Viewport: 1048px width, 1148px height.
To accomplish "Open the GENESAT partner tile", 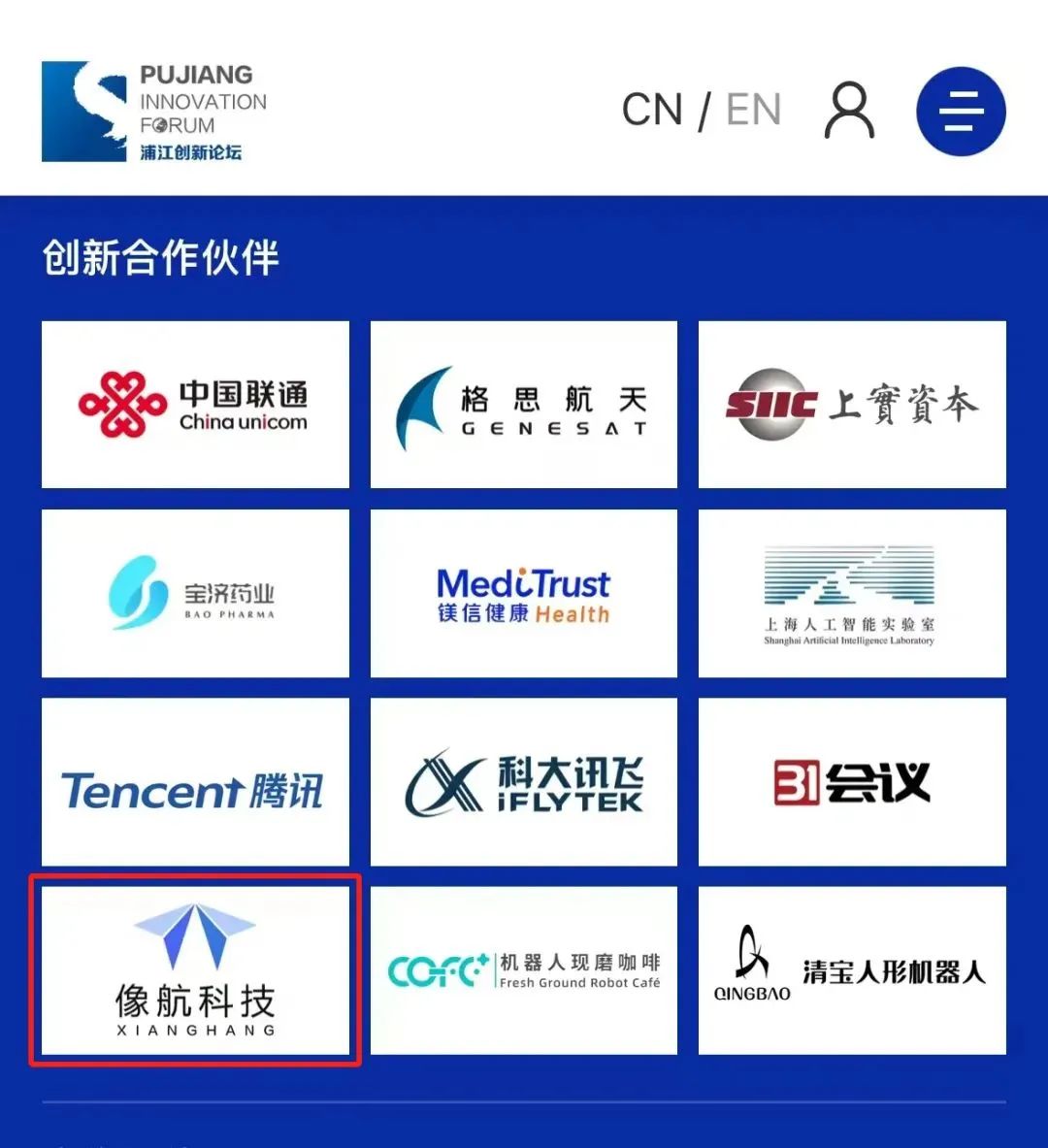I will point(524,405).
